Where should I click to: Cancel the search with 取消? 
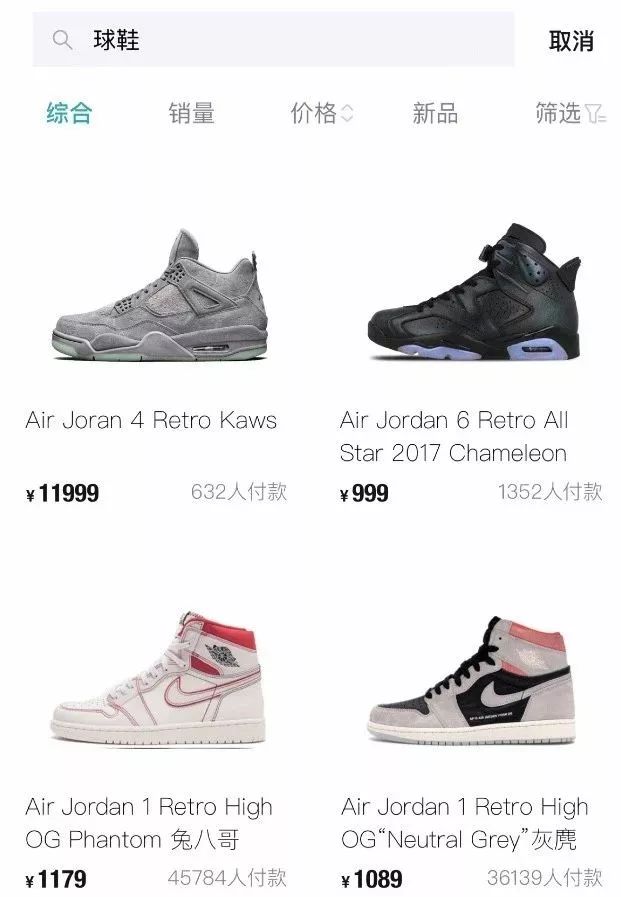click(x=571, y=41)
